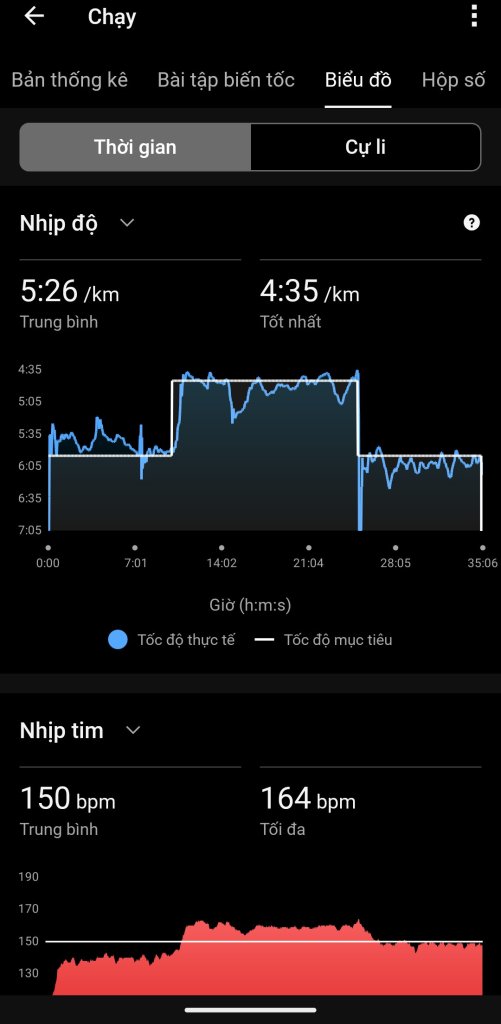Go back using the arrow icon
Viewport: 501px width, 1024px height.
[34, 16]
